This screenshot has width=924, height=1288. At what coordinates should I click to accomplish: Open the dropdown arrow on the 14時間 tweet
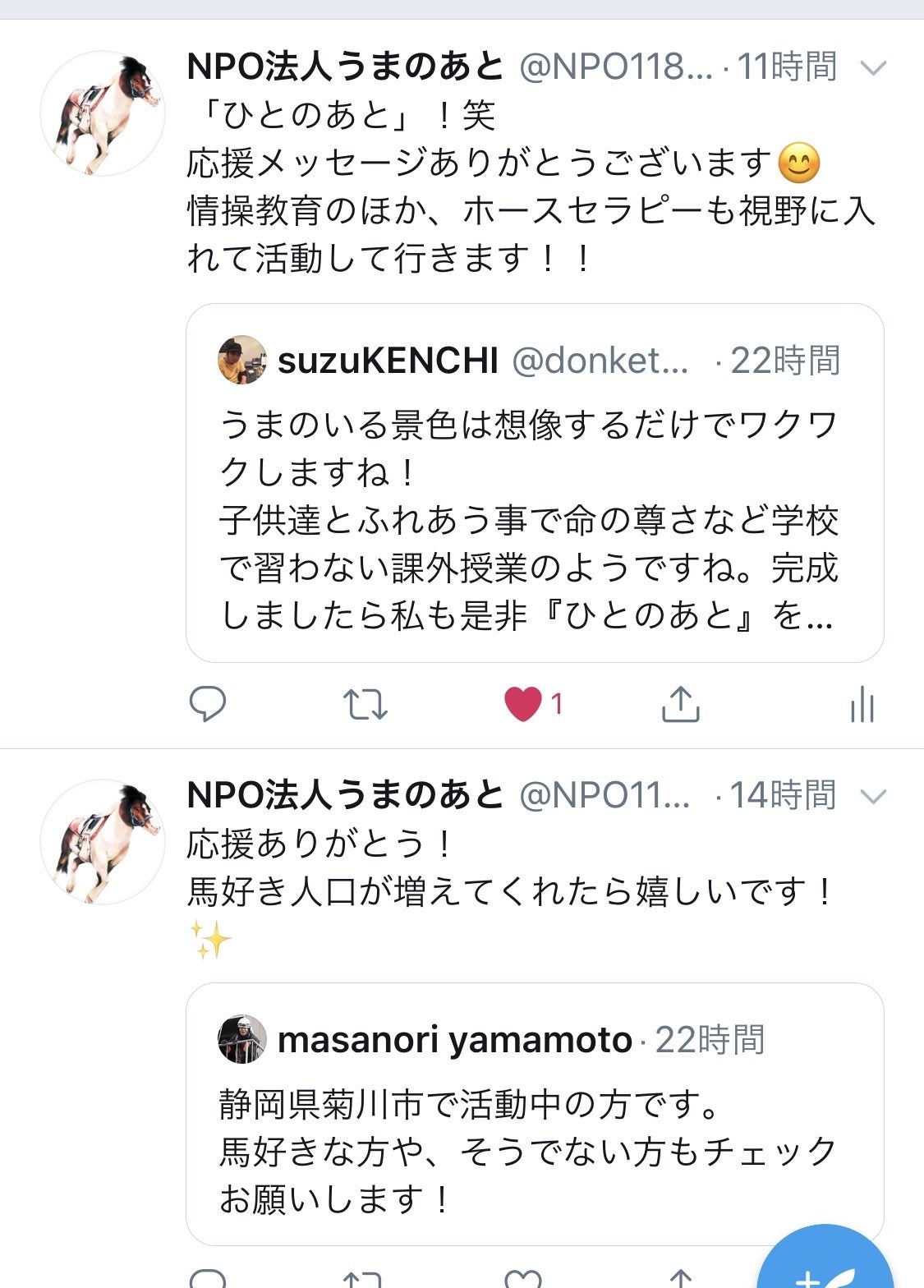(873, 796)
